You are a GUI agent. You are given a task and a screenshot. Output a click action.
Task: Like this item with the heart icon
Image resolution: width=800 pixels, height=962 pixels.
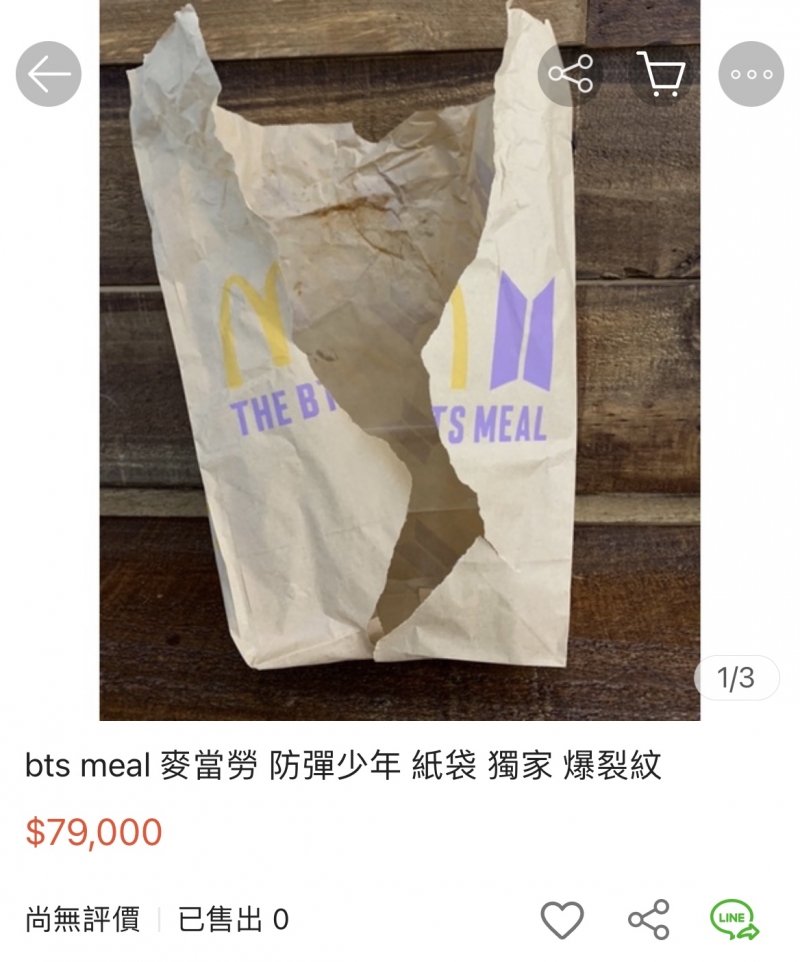(x=561, y=919)
